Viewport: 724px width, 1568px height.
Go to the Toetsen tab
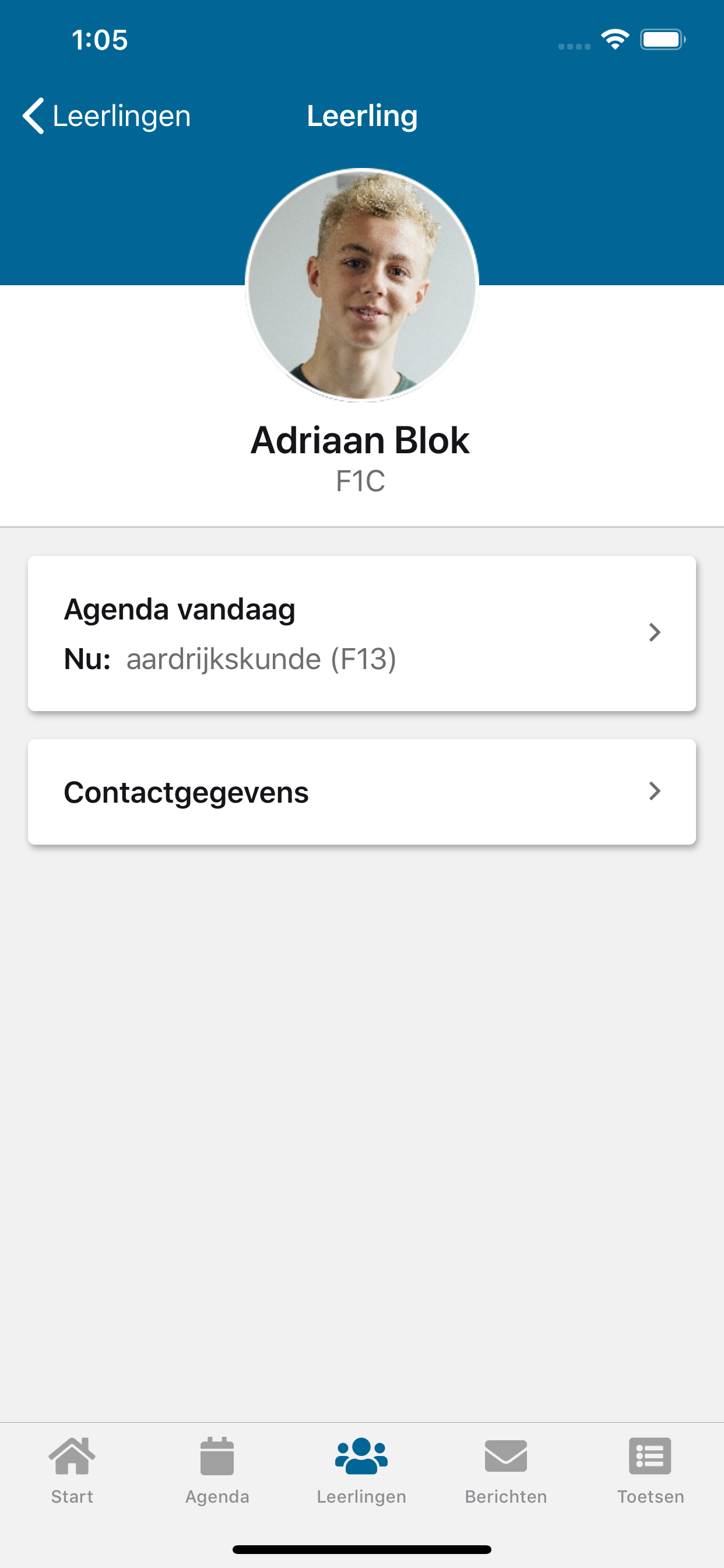651,1471
